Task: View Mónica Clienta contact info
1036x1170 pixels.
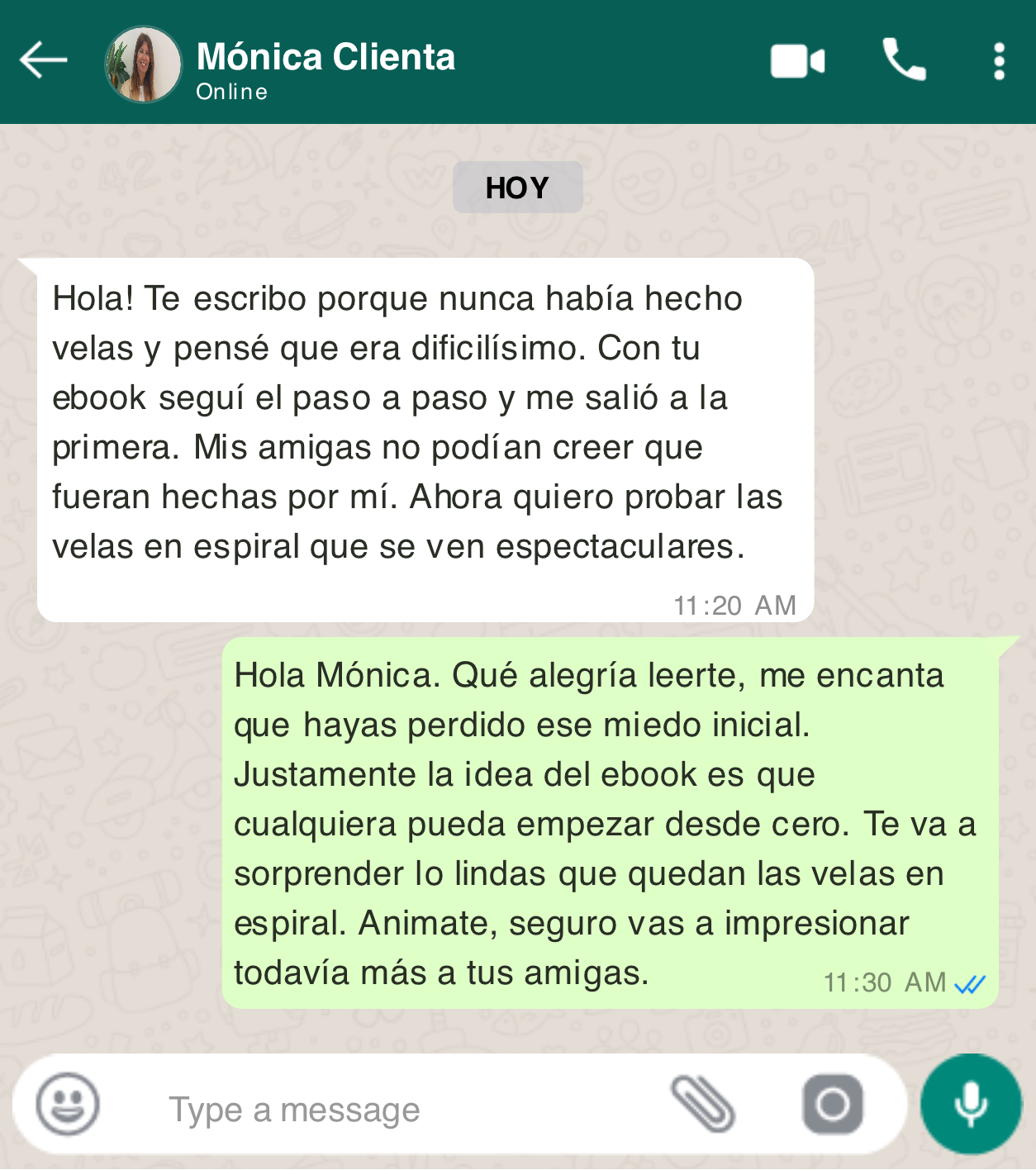Action: click(326, 68)
